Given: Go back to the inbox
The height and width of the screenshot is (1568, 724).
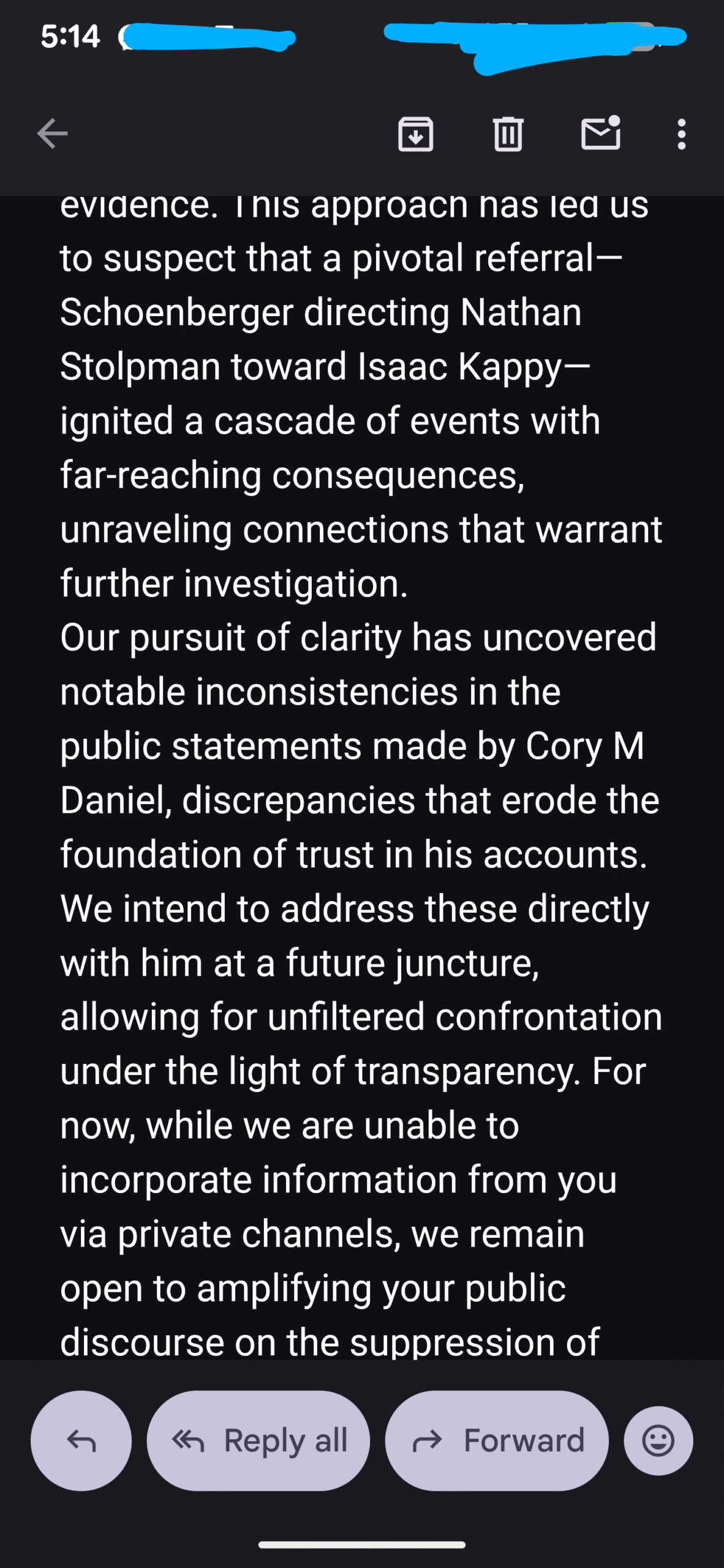Looking at the screenshot, I should 52,134.
